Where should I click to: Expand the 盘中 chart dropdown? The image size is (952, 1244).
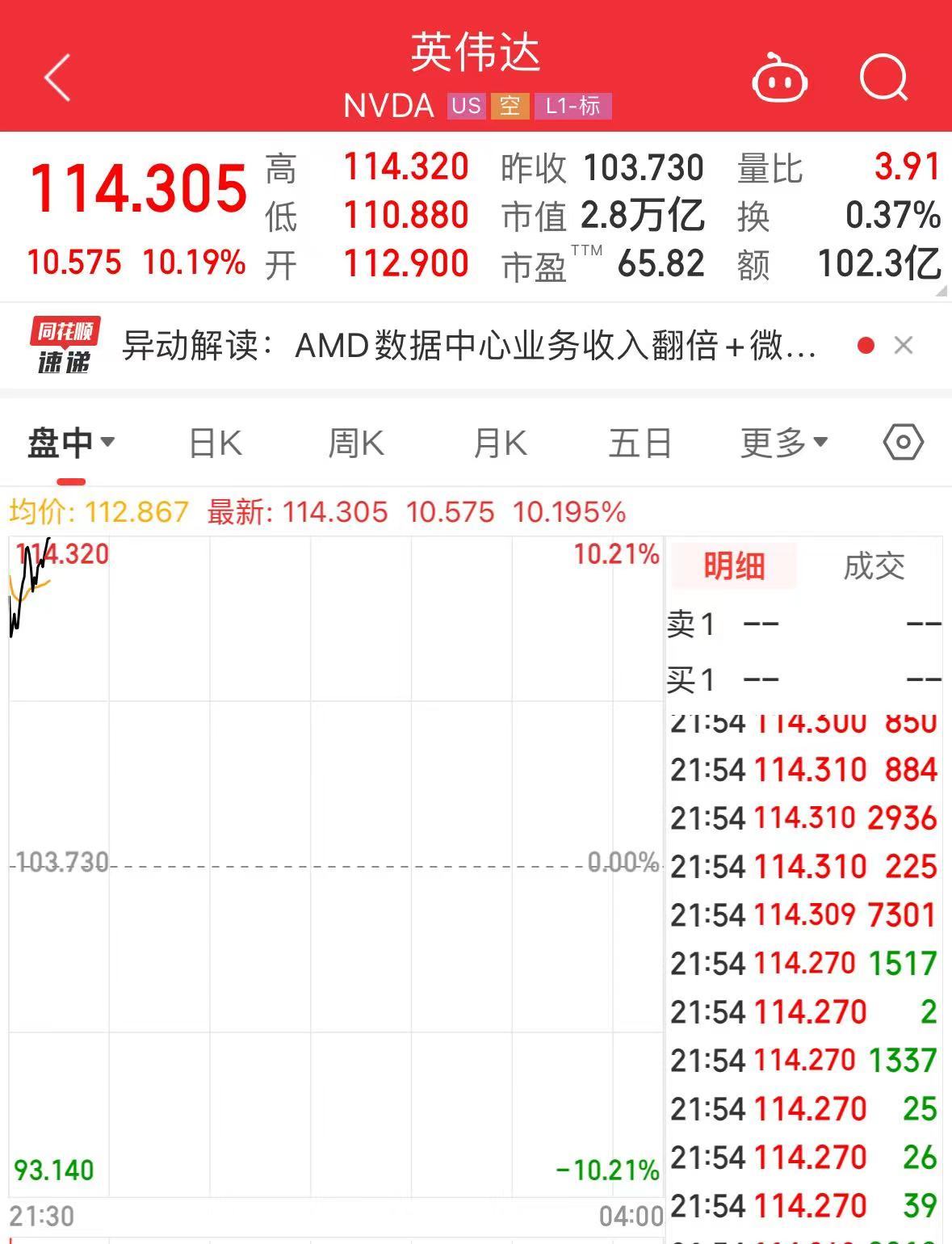pos(71,443)
